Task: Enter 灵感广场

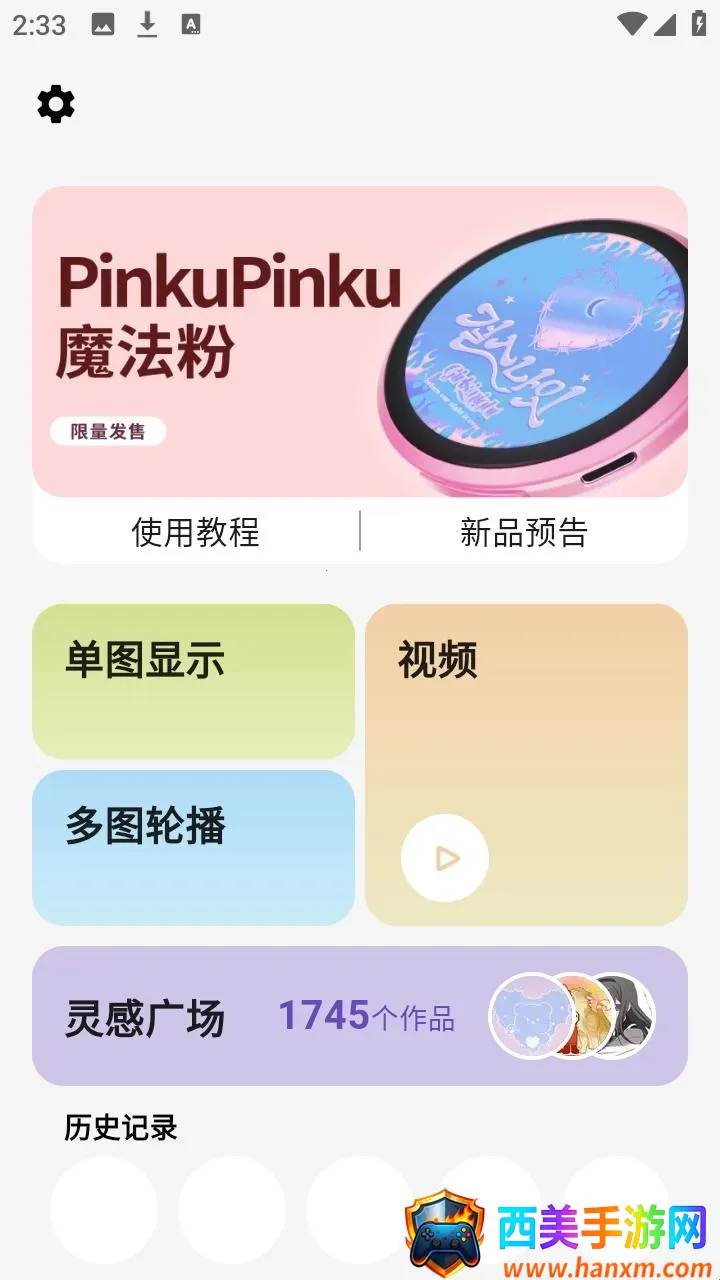Action: pos(146,1016)
